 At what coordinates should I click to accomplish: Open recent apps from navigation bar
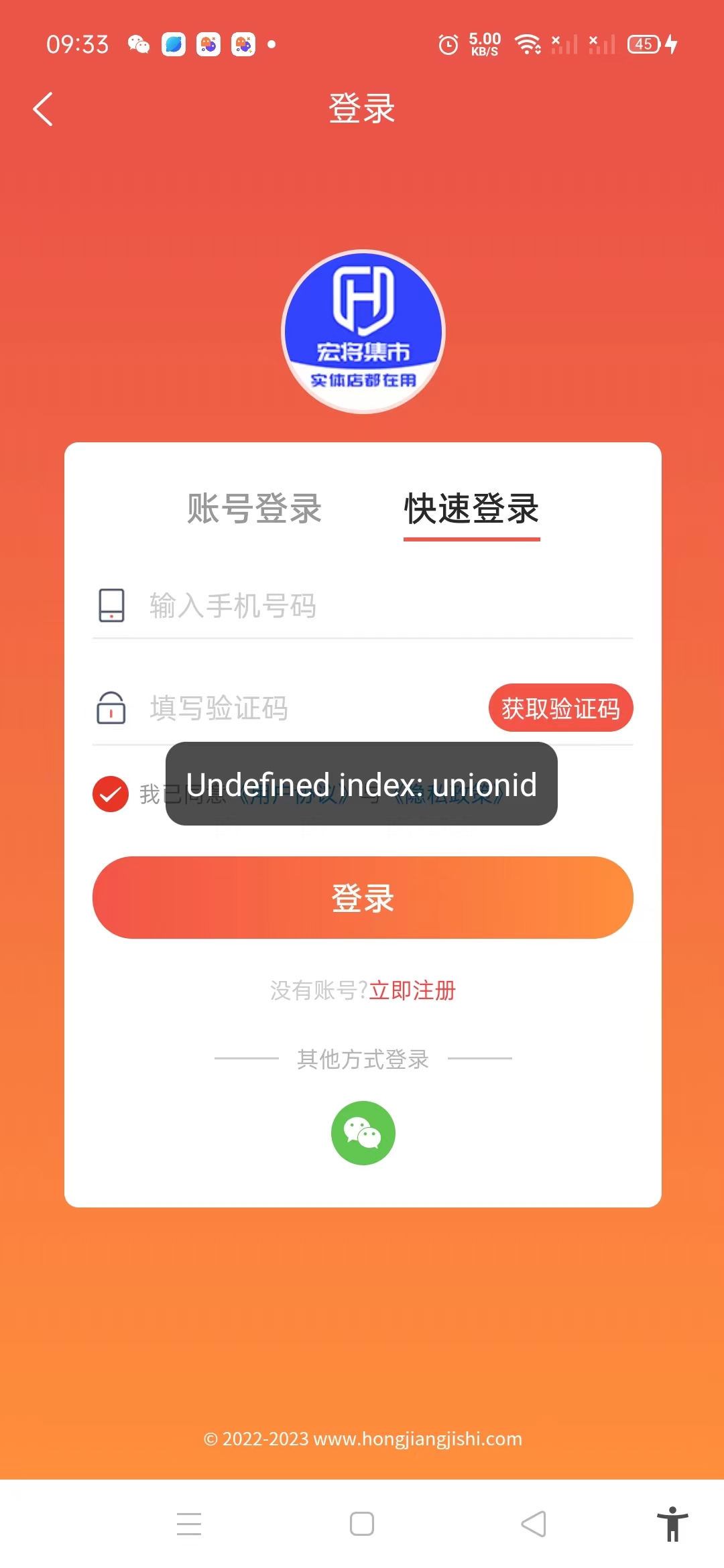pos(189,1524)
